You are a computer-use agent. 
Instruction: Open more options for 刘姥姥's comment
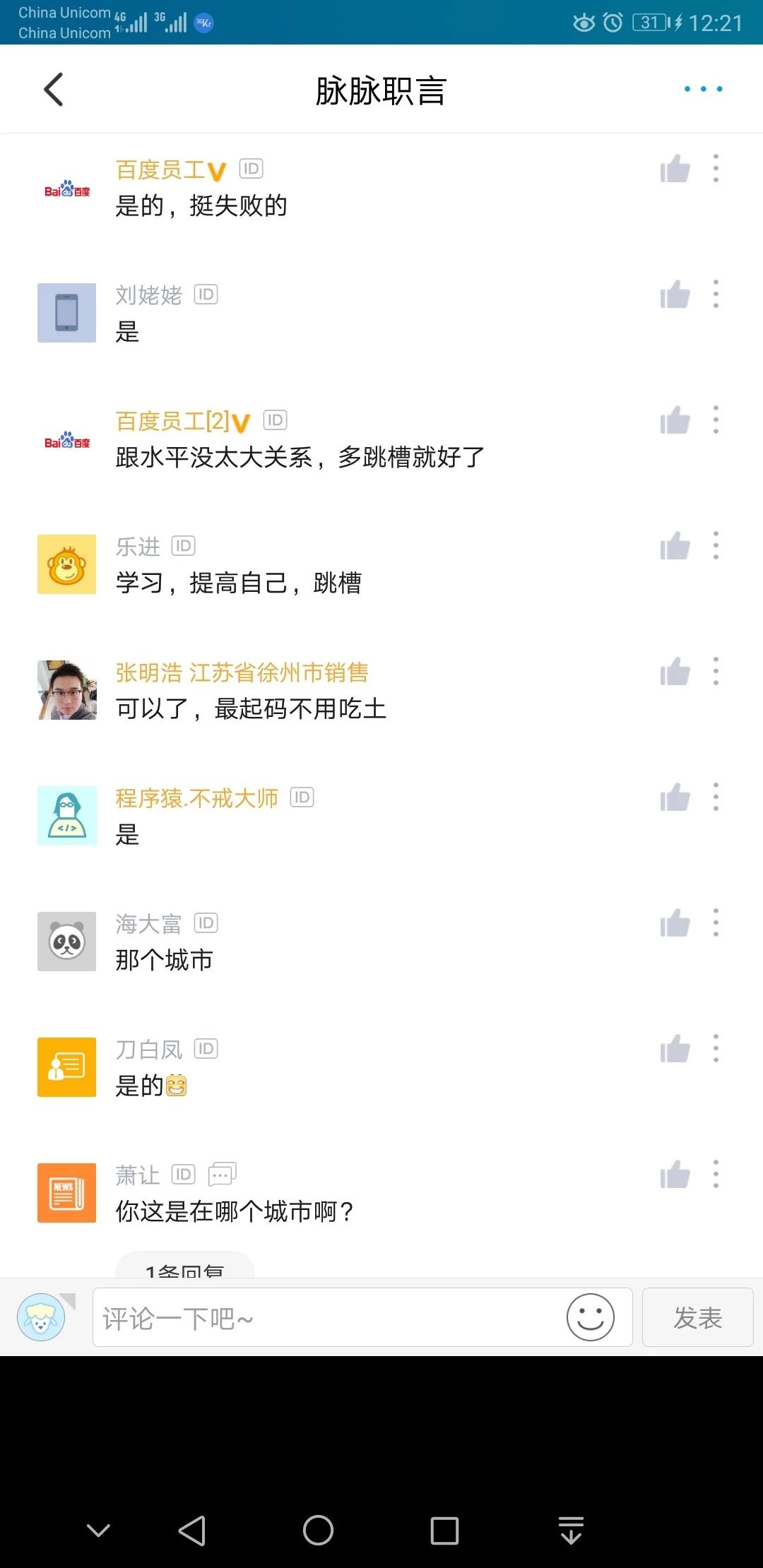coord(716,295)
